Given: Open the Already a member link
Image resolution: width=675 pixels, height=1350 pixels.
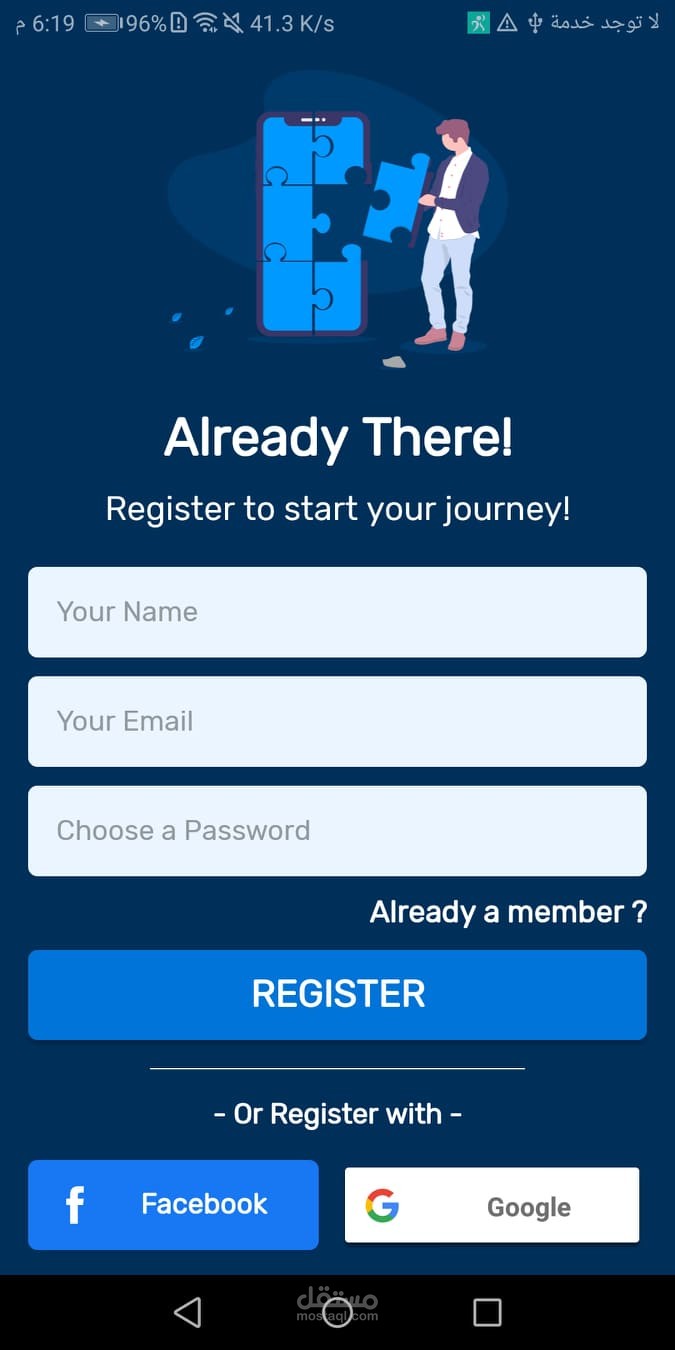Looking at the screenshot, I should pos(508,912).
